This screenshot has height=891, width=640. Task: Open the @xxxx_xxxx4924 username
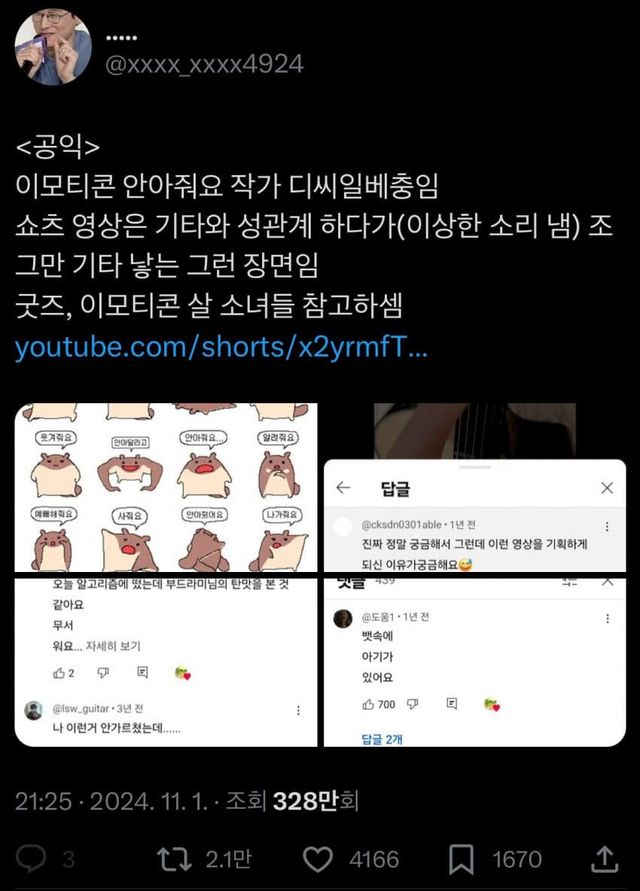coord(204,65)
